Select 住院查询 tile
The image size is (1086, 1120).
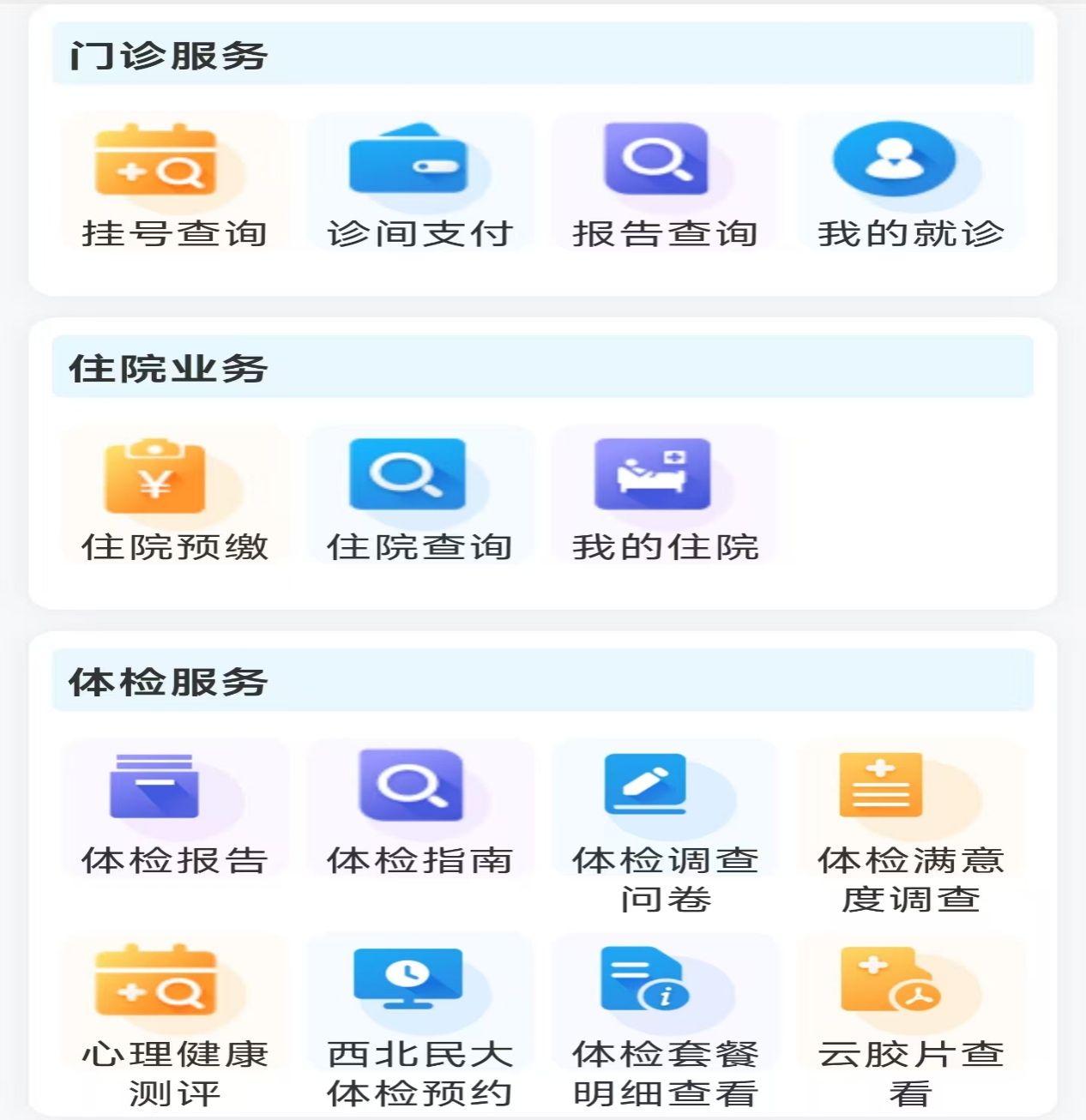pyautogui.click(x=419, y=496)
